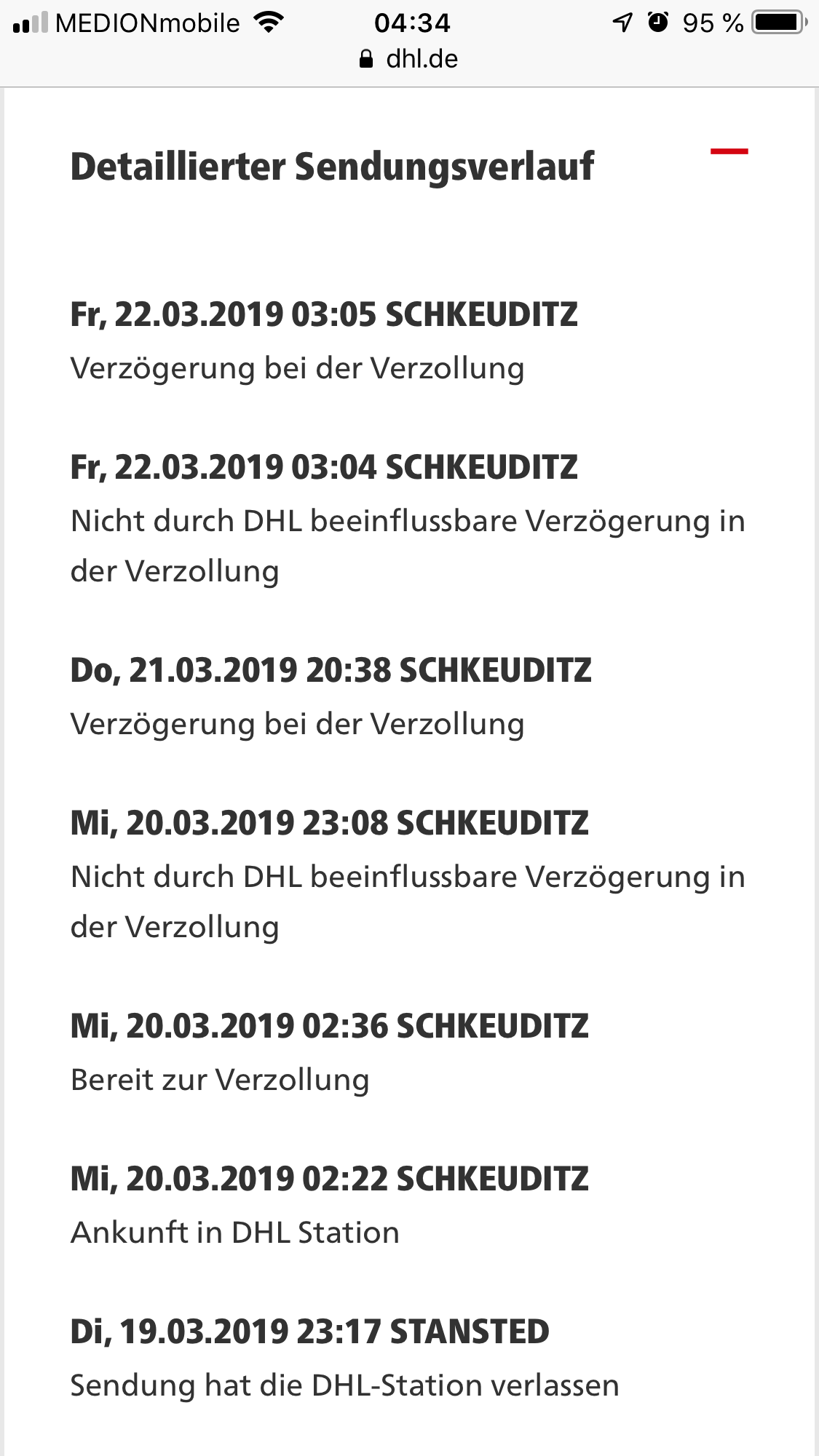Collapse the Detaillierter Sendungsverlauf section
Viewport: 819px width, 1456px height.
(x=729, y=151)
